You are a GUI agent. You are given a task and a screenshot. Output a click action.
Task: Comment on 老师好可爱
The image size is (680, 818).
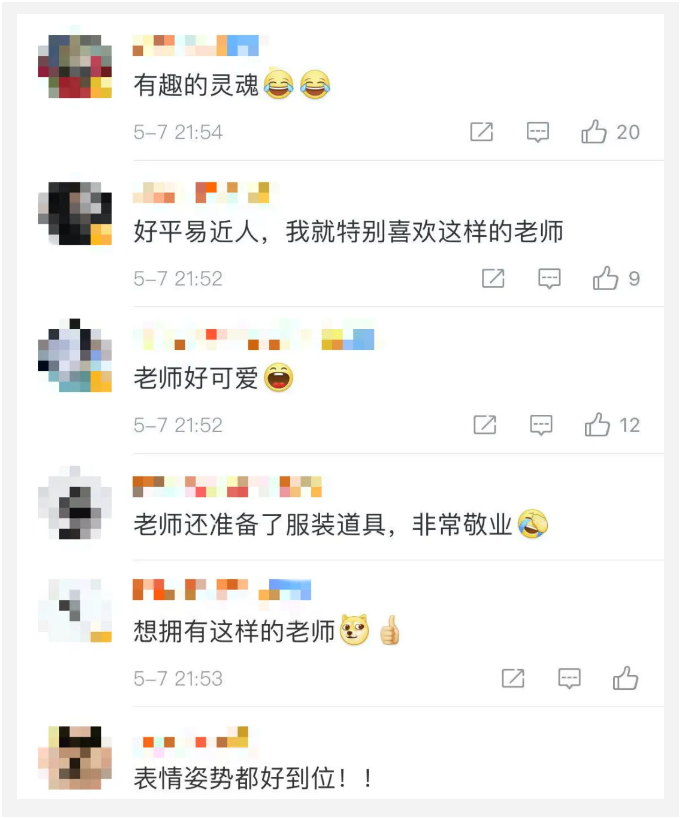(541, 425)
